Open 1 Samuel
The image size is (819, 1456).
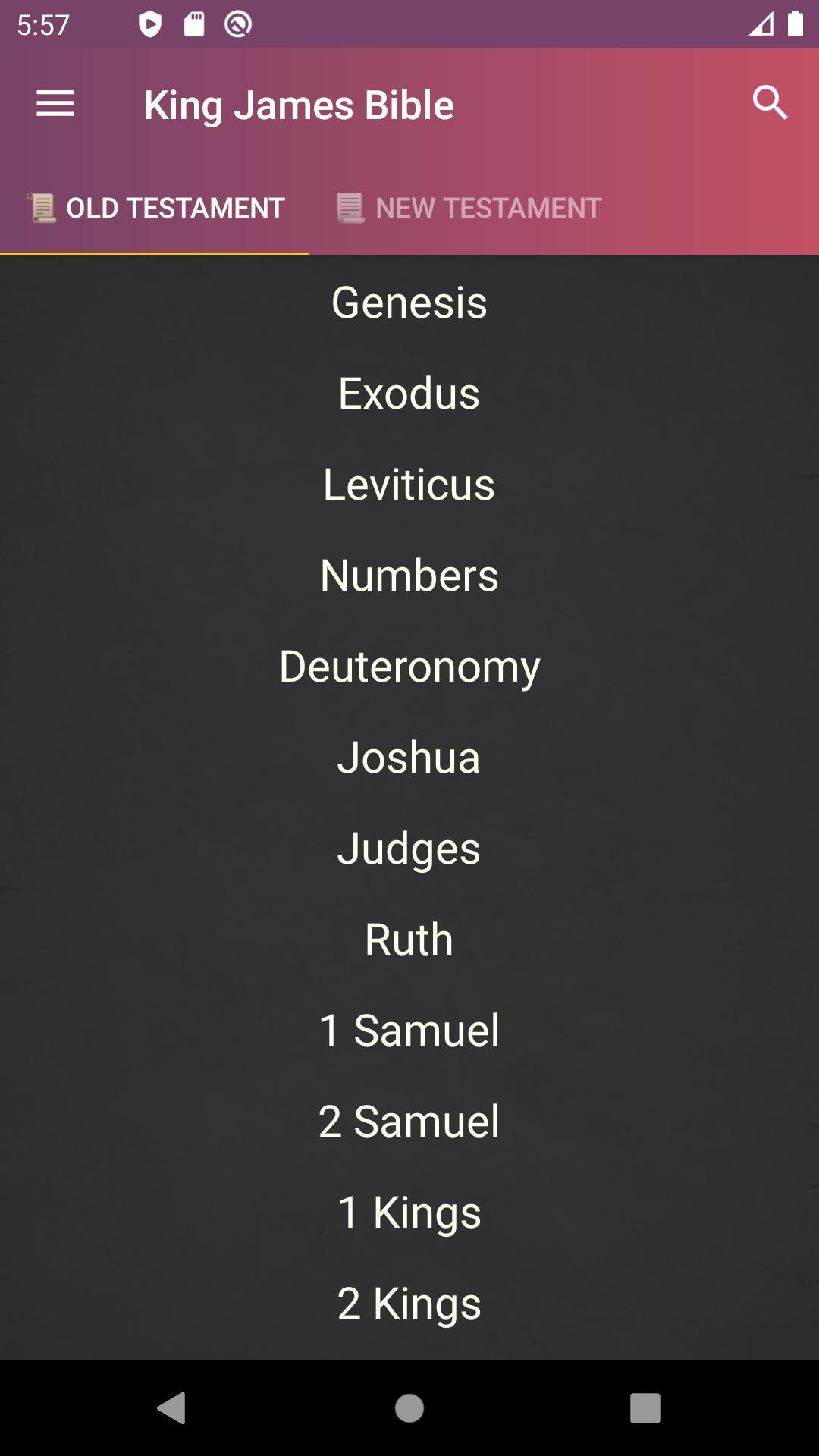click(x=409, y=1031)
